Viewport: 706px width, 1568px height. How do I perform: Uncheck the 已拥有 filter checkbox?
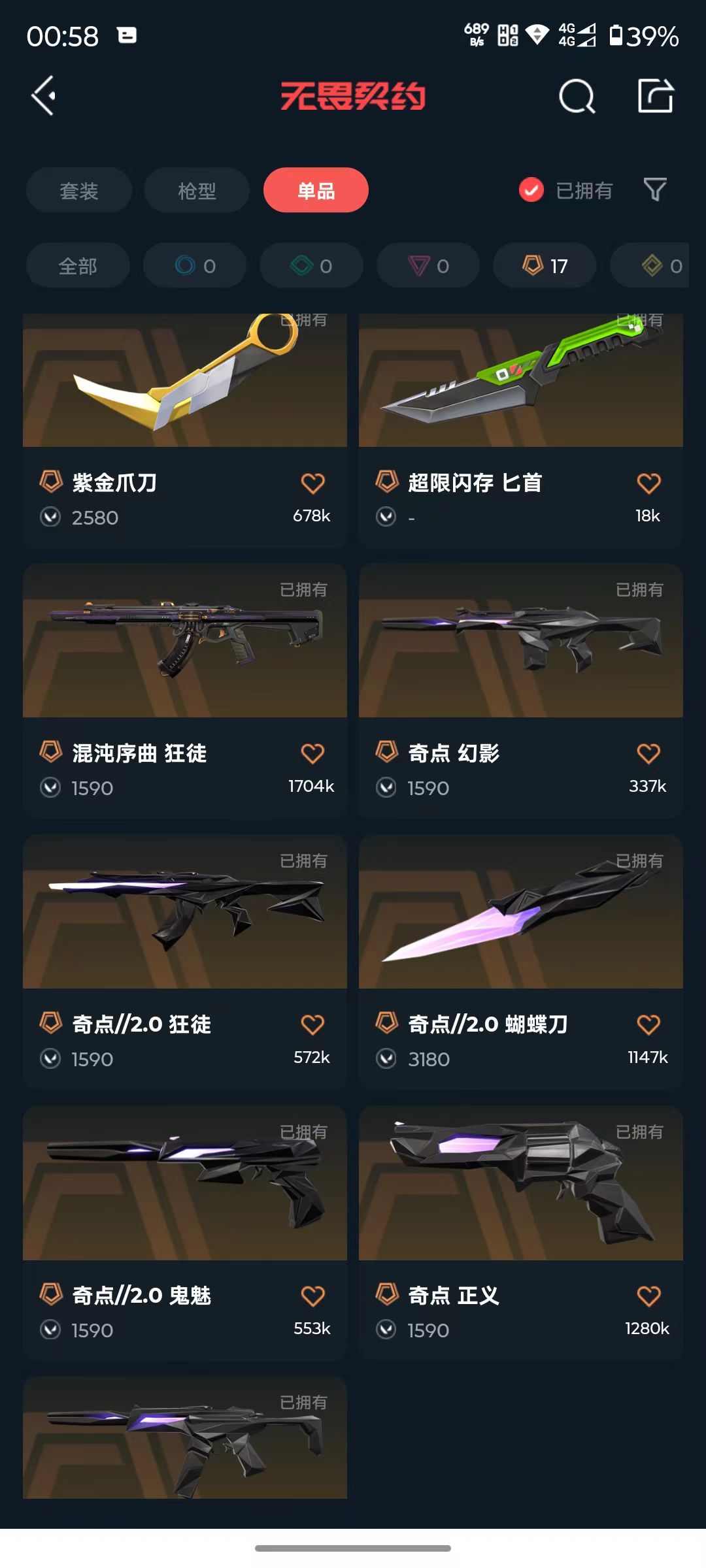point(531,190)
